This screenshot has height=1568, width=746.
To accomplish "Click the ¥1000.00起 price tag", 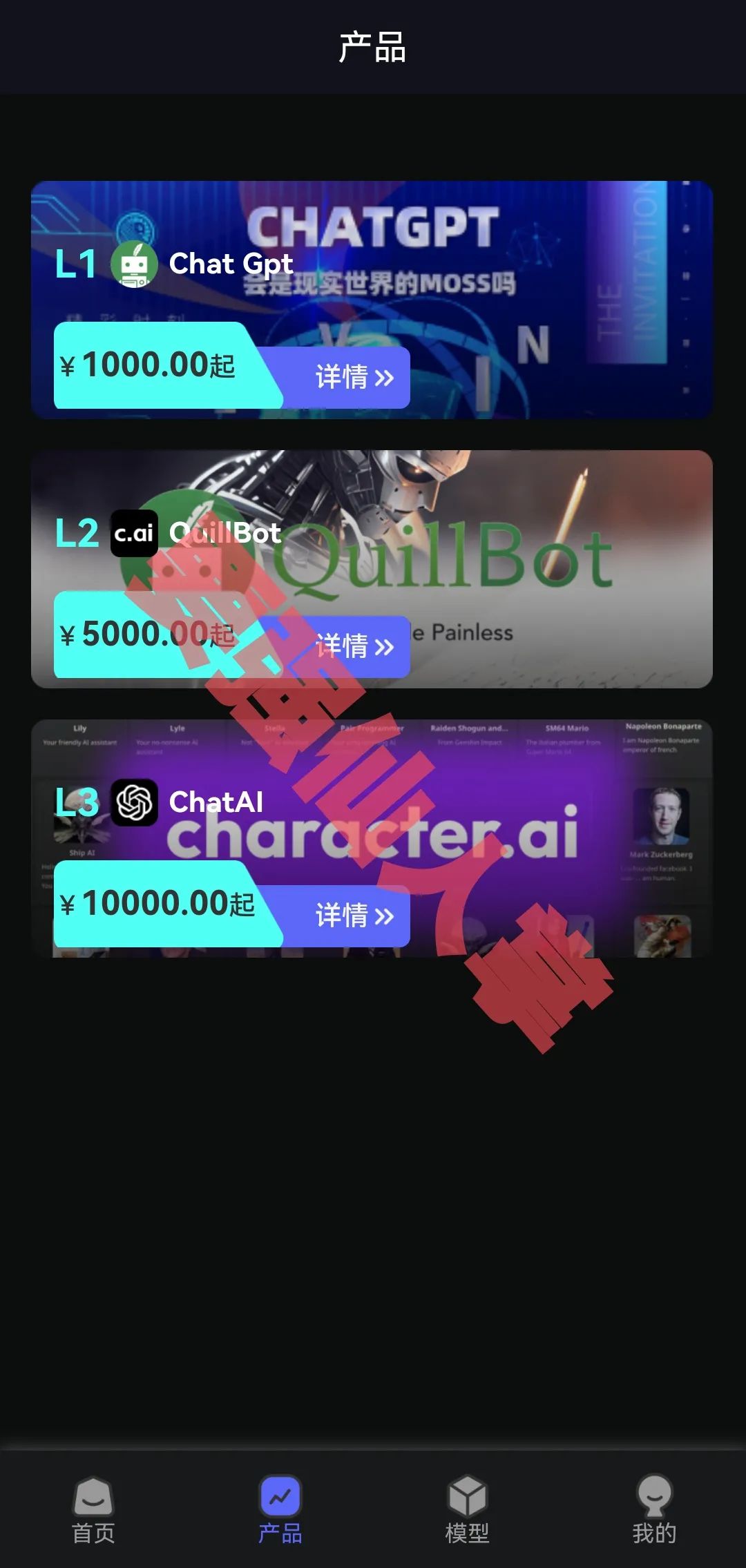I will pyautogui.click(x=149, y=366).
